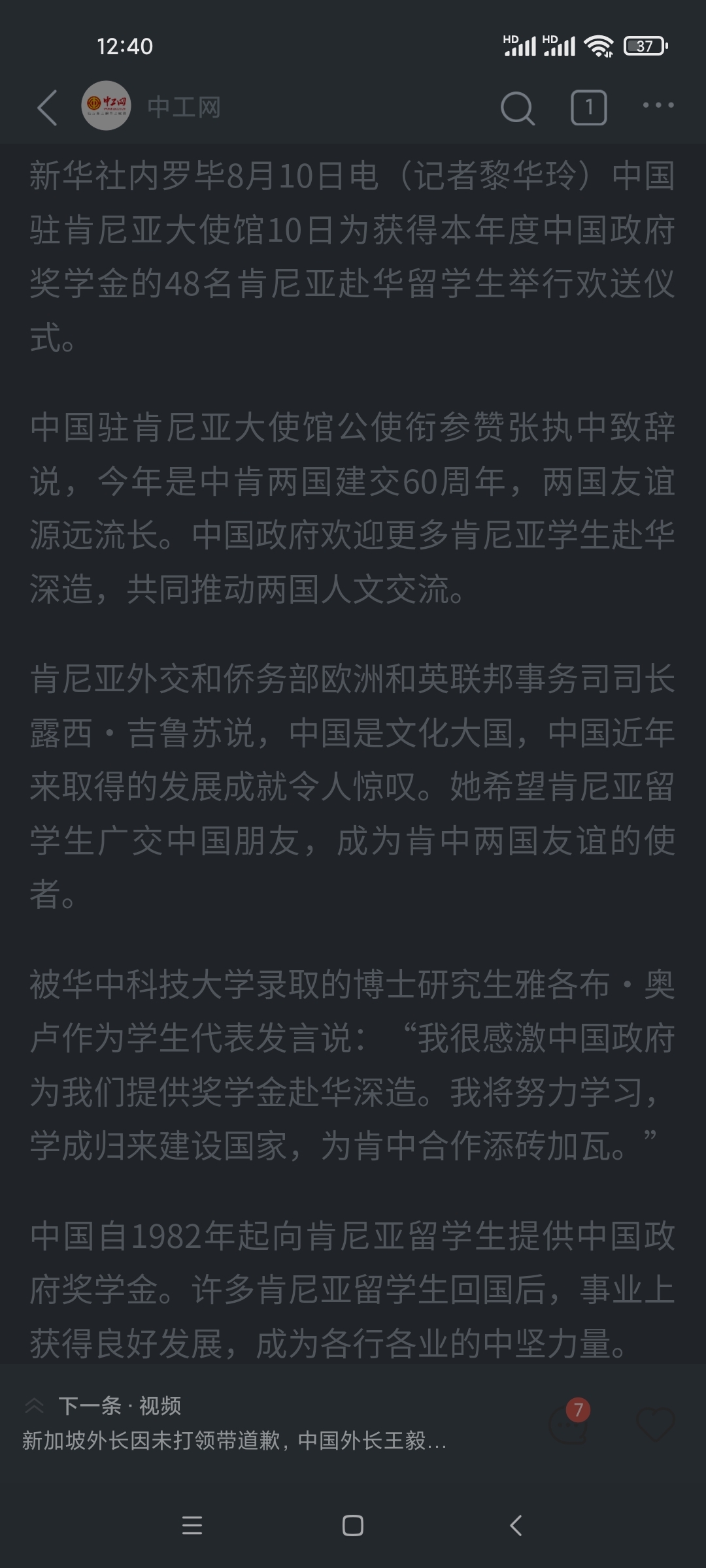This screenshot has width=706, height=1568.
Task: Open recent apps from the navigation bar
Action: (x=192, y=1526)
